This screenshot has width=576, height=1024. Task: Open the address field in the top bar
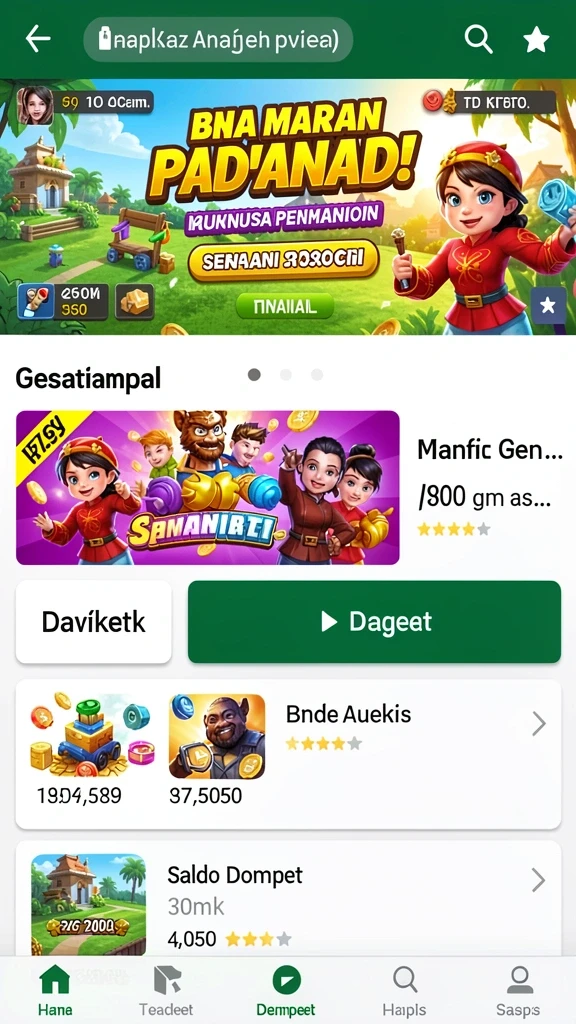[218, 40]
